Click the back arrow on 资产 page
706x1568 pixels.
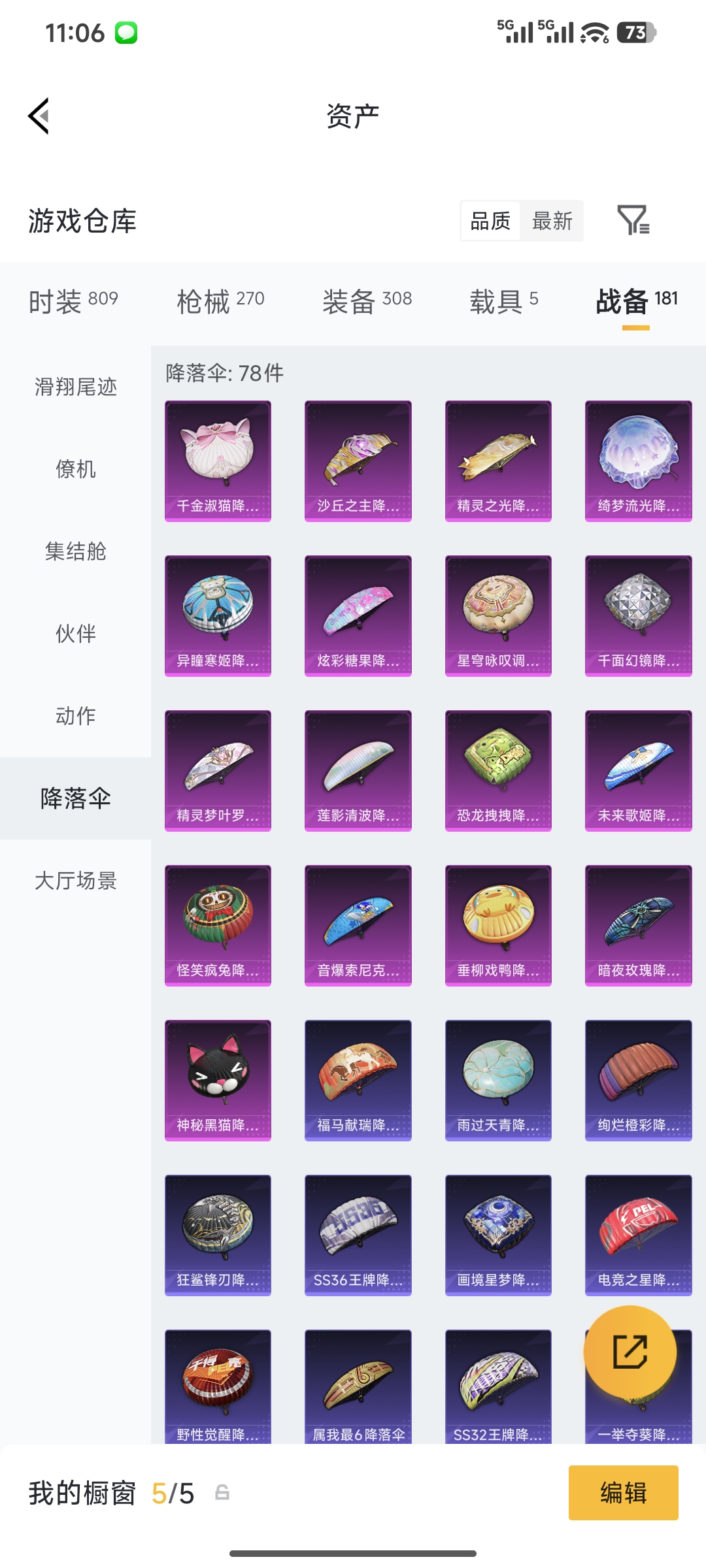39,114
